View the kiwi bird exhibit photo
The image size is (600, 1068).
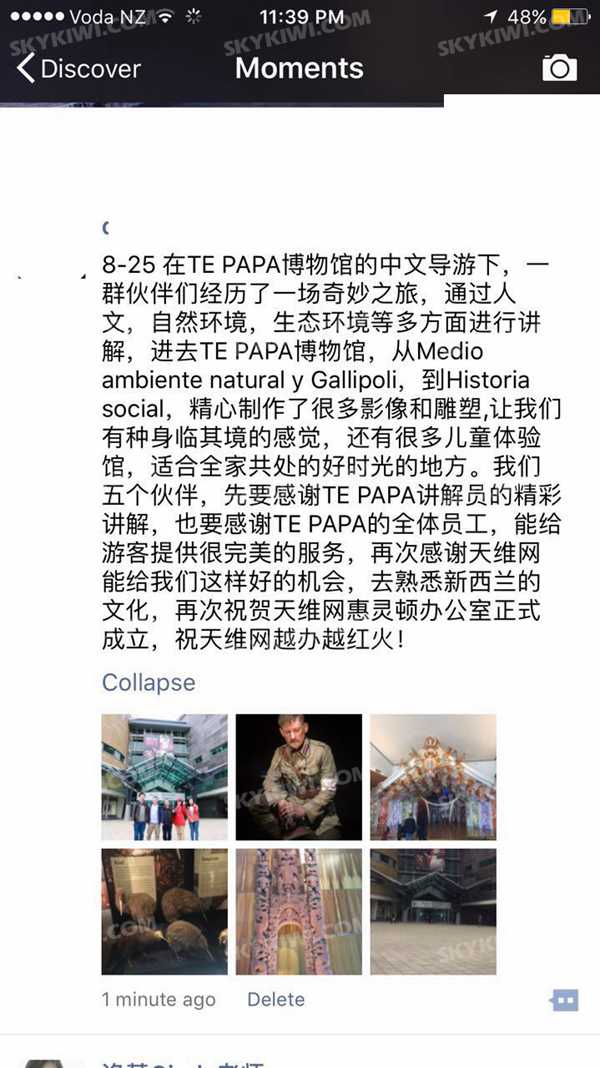164,911
